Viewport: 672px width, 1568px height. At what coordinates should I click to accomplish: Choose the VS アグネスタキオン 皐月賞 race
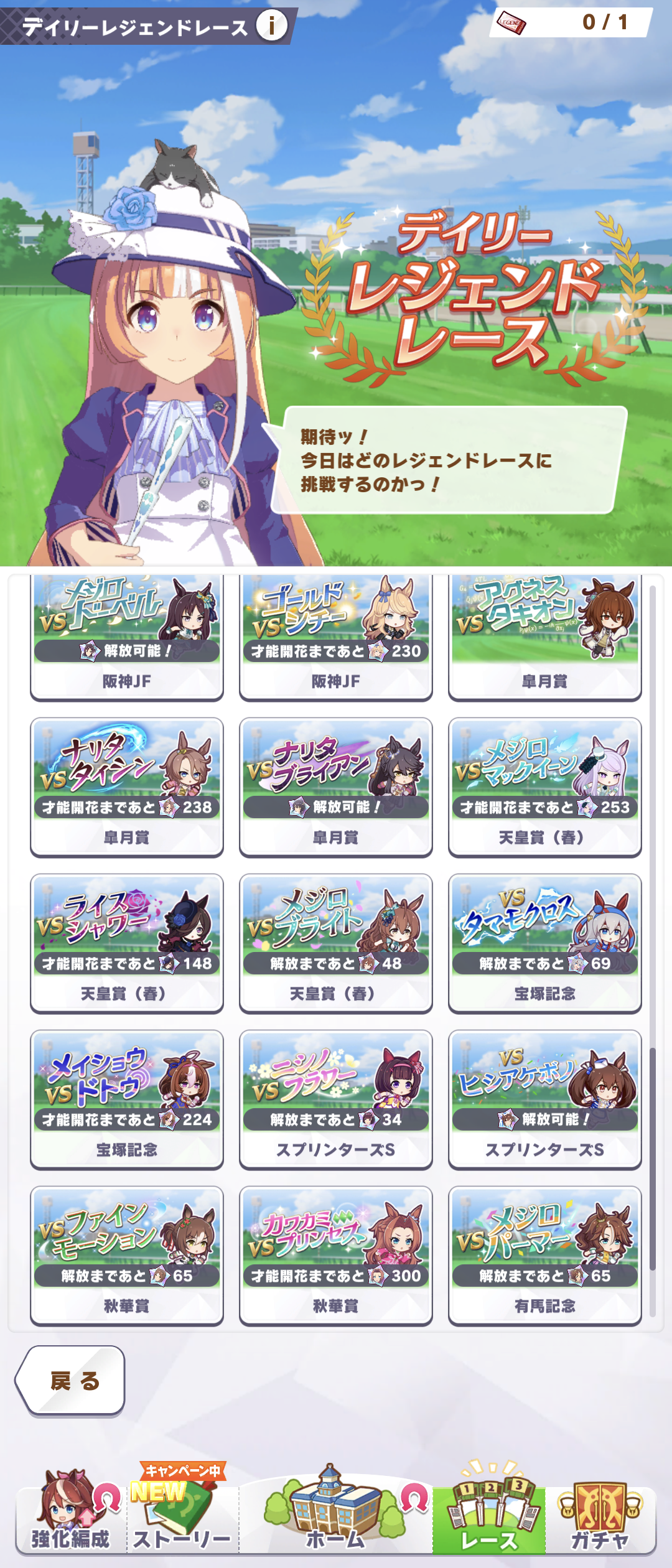click(545, 638)
